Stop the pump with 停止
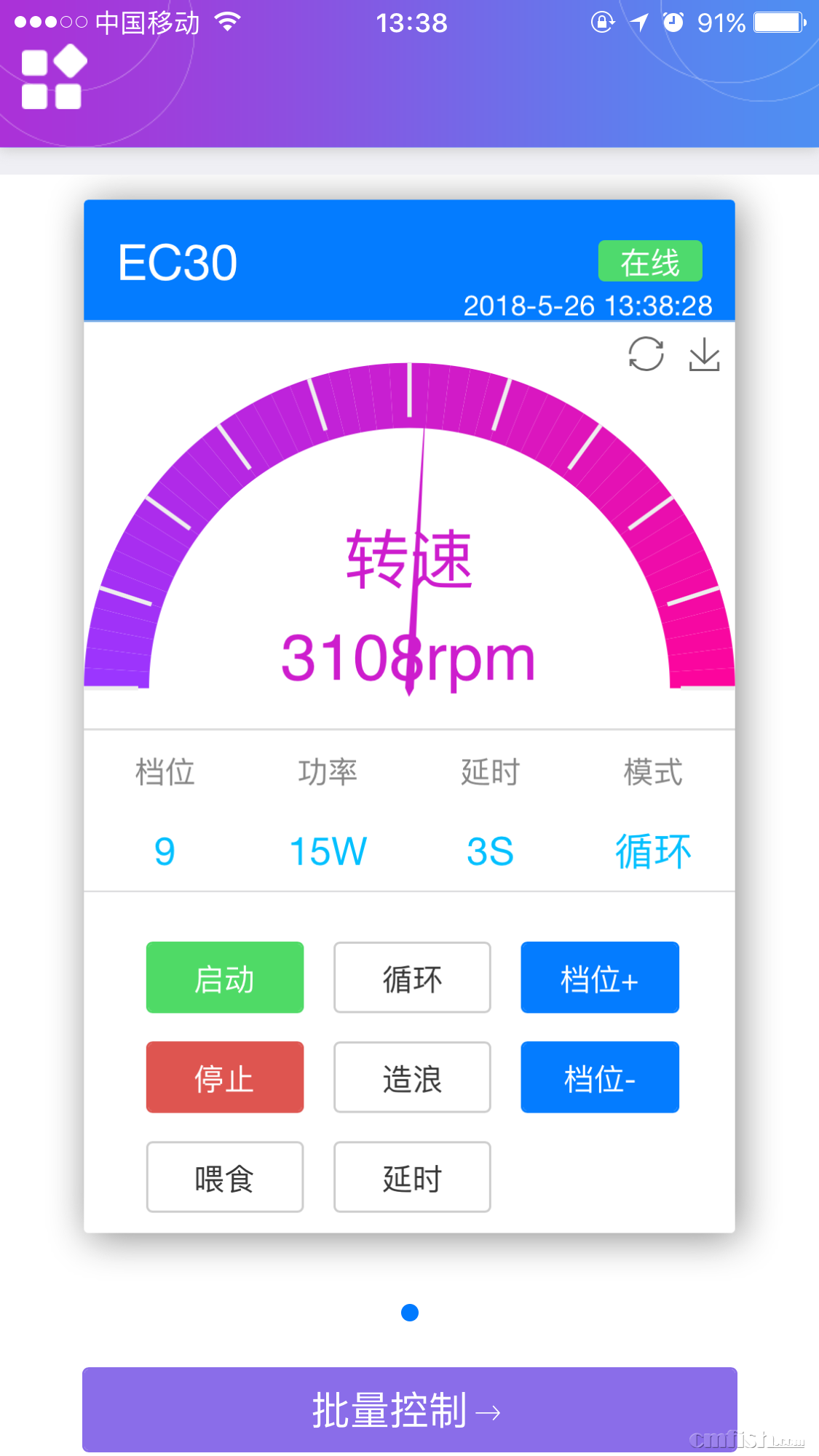Image resolution: width=819 pixels, height=1456 pixels. coord(224,1078)
